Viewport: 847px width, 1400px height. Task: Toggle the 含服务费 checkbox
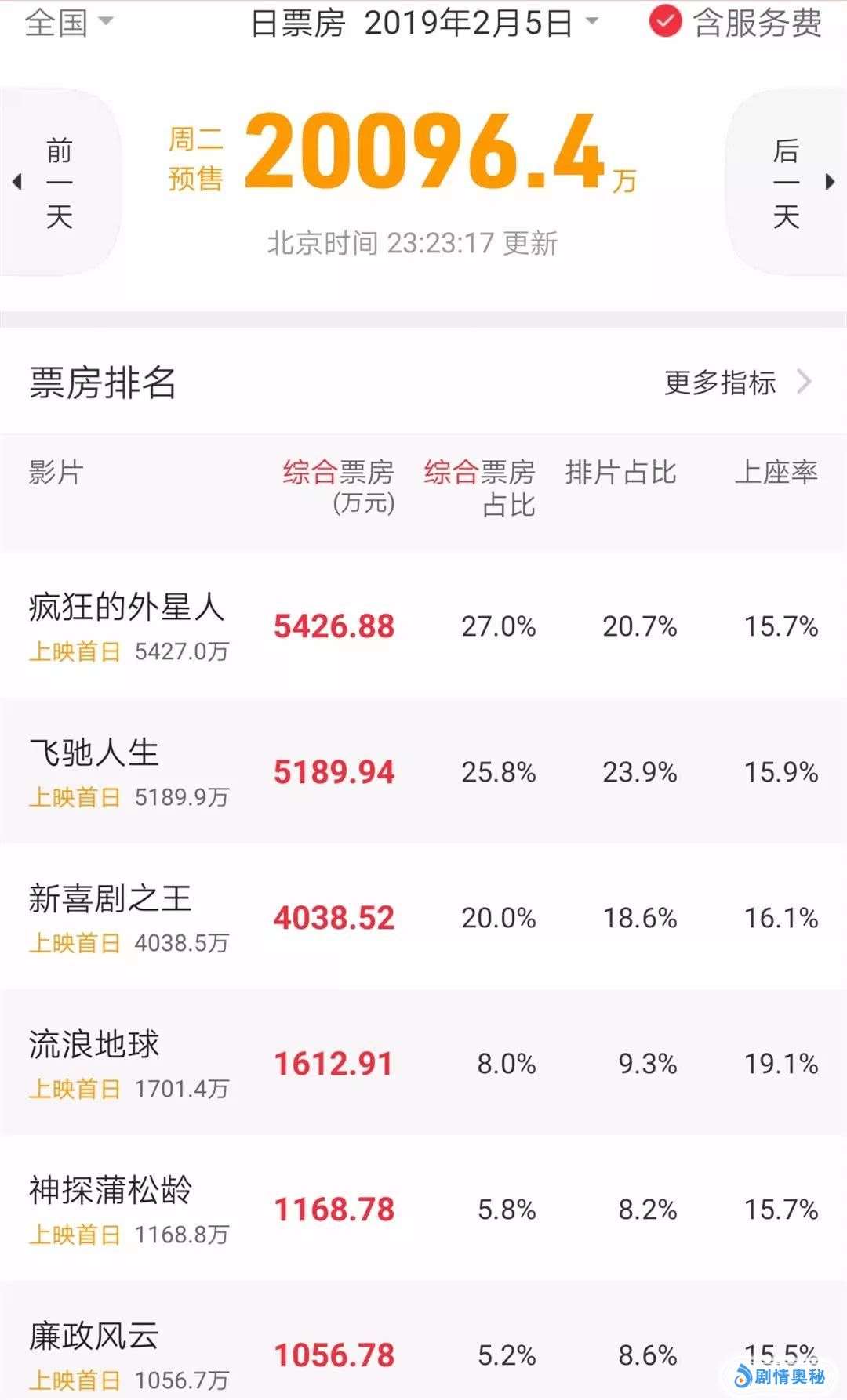coord(665,22)
